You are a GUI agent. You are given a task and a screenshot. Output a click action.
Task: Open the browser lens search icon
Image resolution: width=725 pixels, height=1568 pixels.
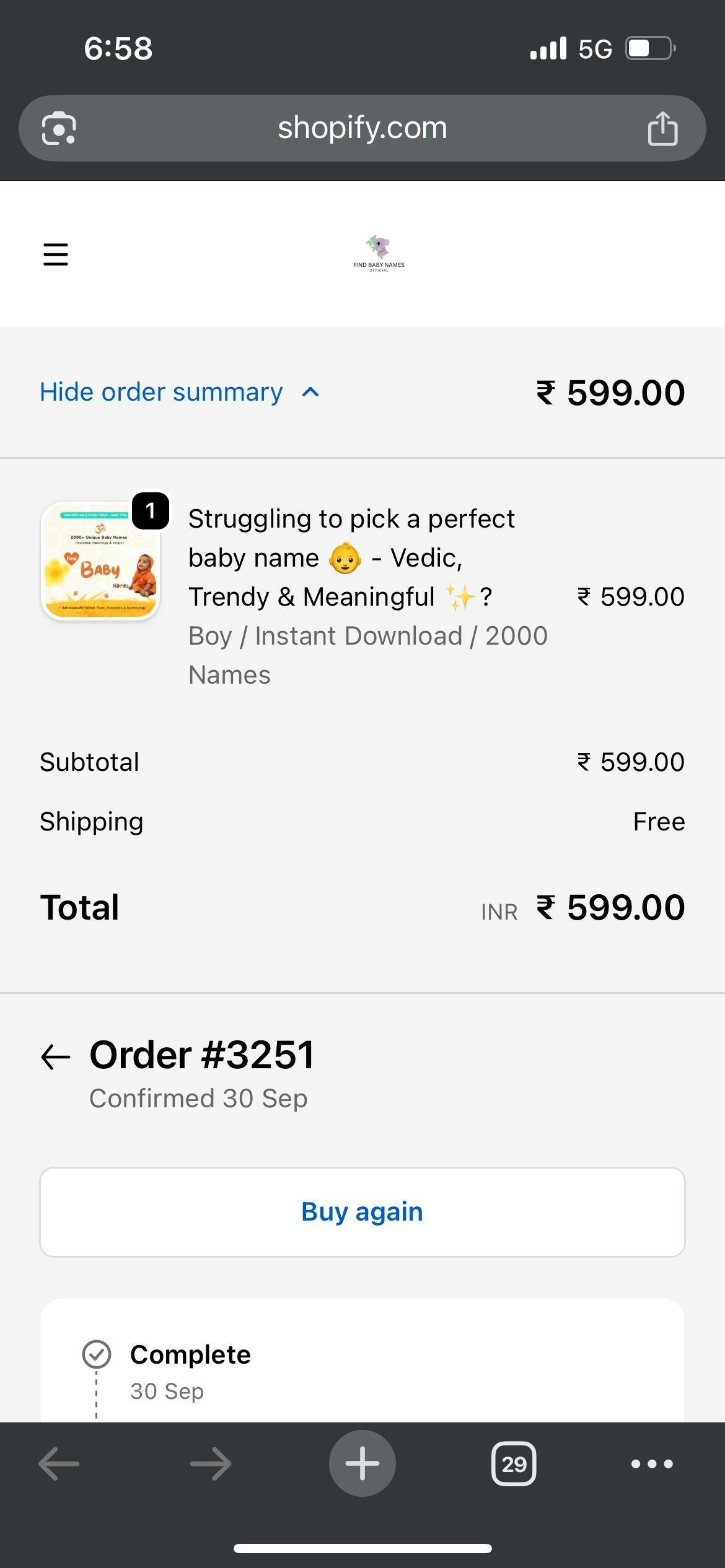pyautogui.click(x=59, y=128)
